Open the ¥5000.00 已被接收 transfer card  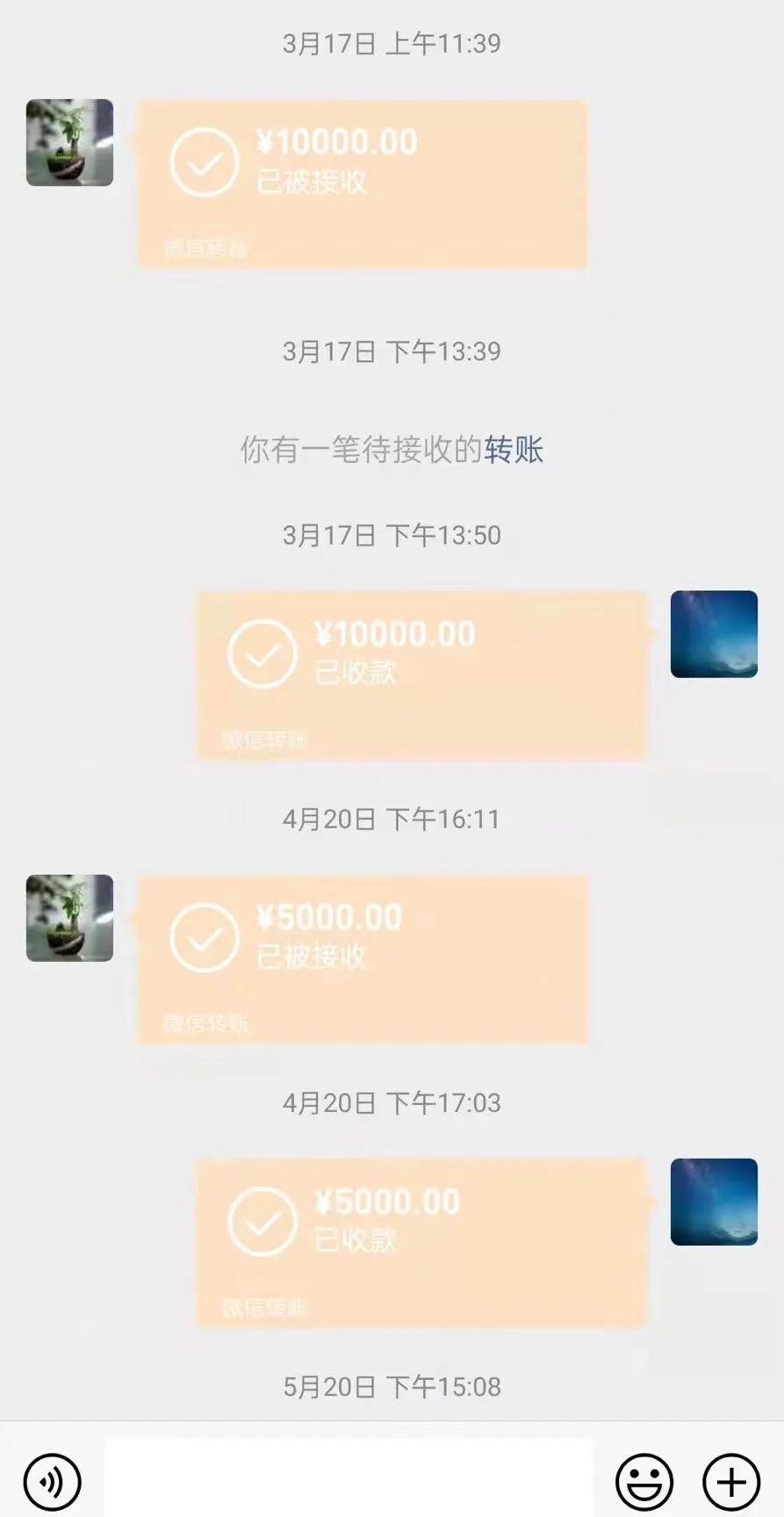[x=362, y=957]
